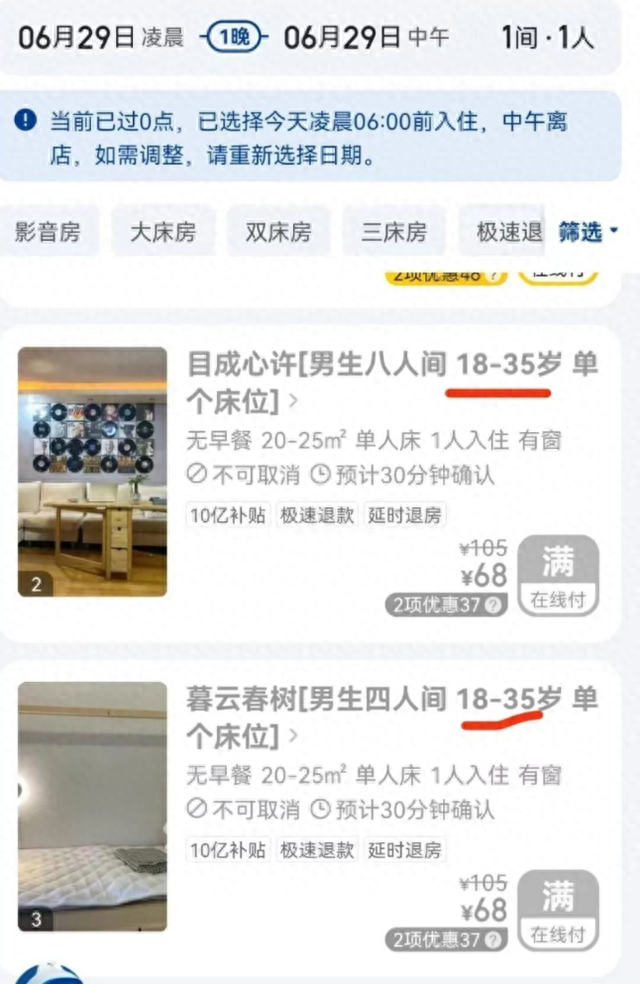Image resolution: width=640 pixels, height=984 pixels.
Task: Select the 大床房 filter chip
Action: 163,233
